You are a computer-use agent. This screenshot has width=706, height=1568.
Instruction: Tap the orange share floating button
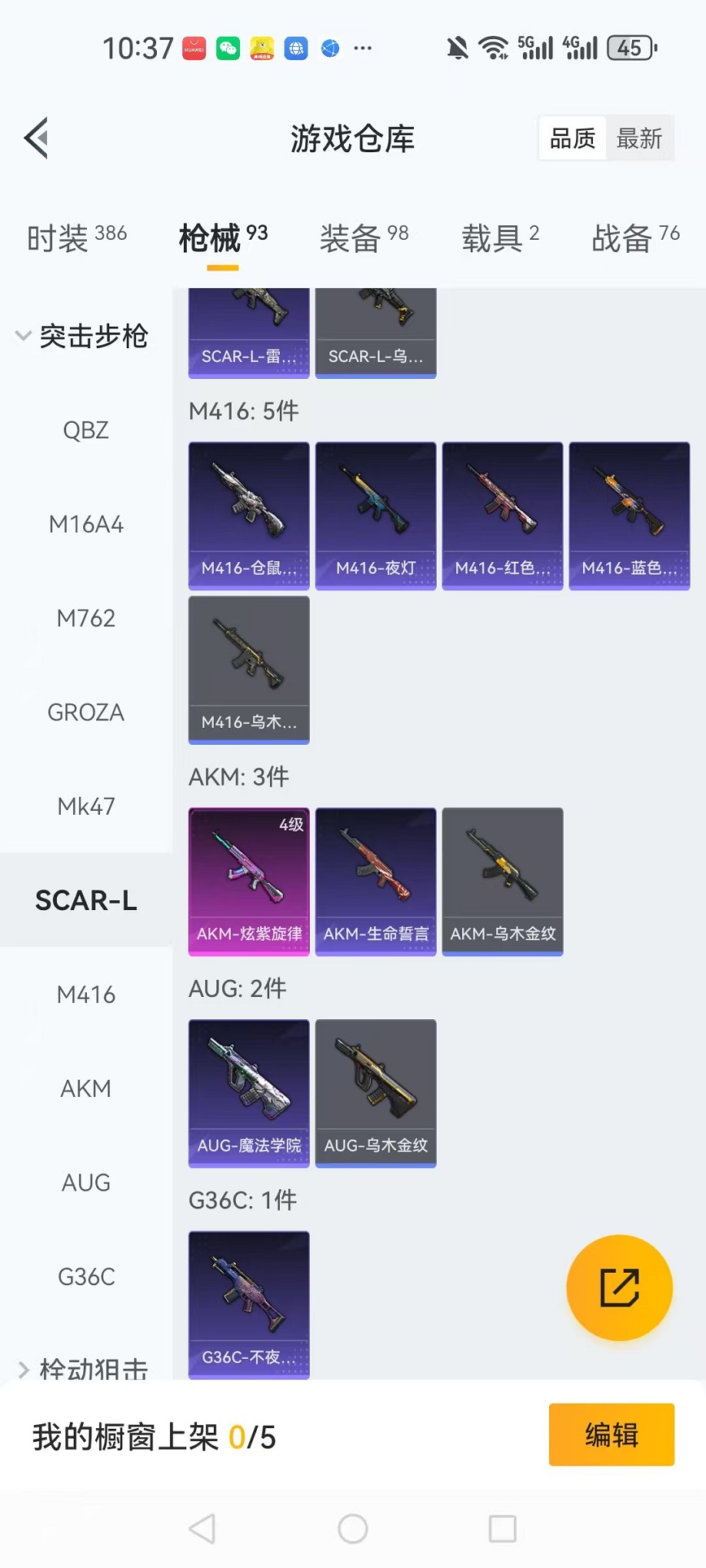(x=619, y=1287)
